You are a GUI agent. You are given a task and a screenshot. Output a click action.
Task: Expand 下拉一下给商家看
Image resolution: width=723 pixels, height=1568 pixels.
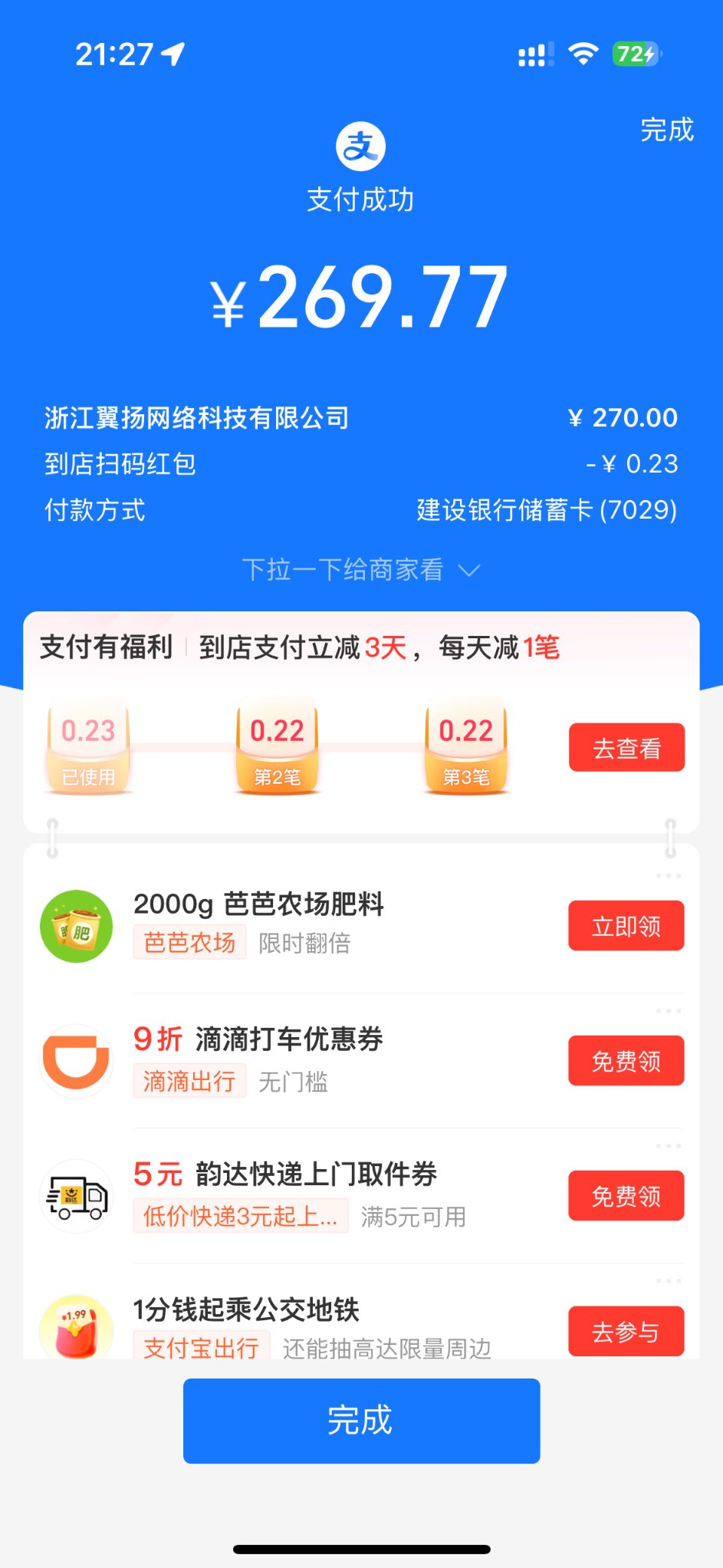coord(360,570)
